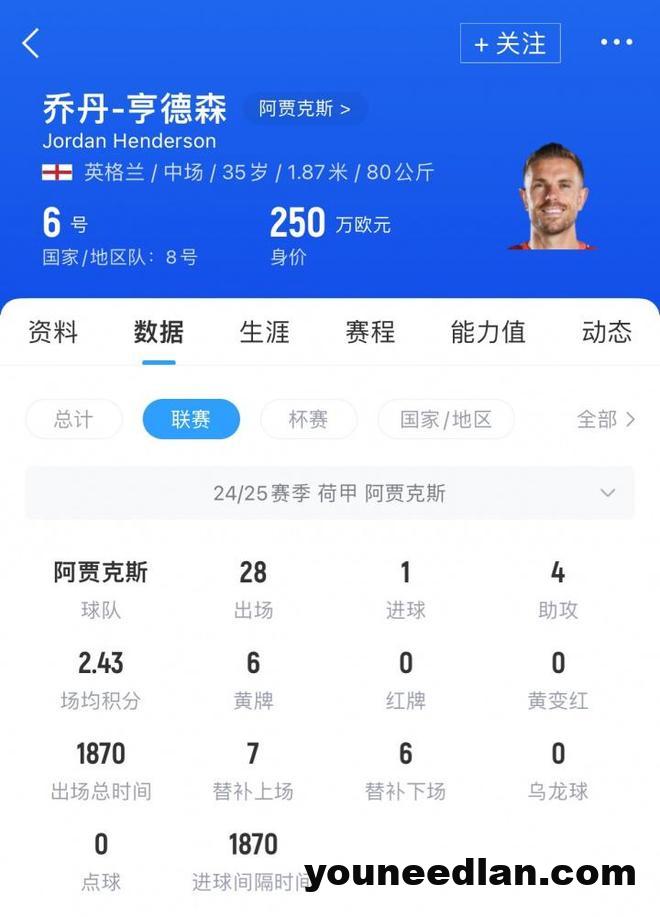
Task: Open the 赛程 tab
Action: (370, 332)
